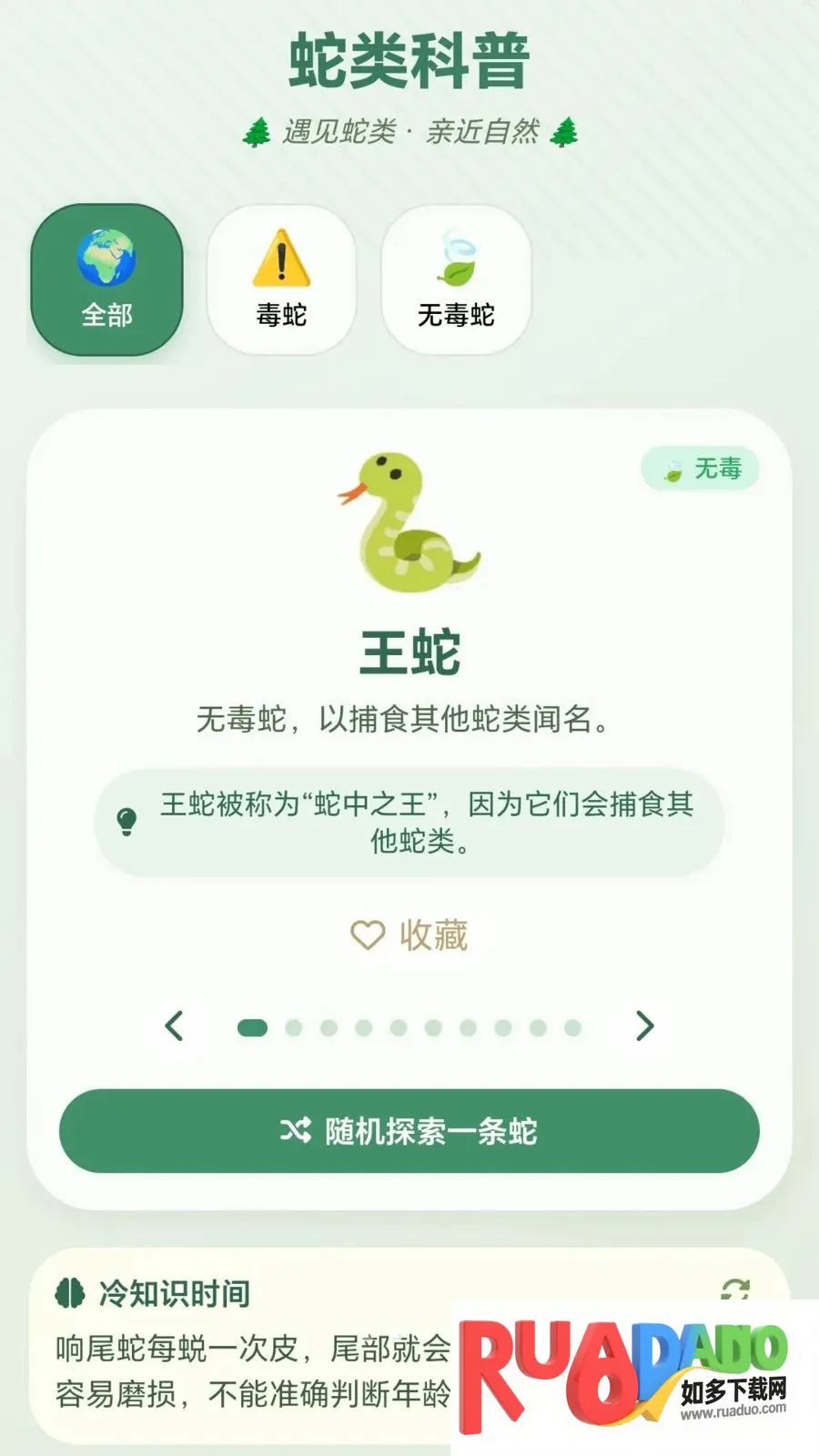Switch to the 毒蛇 category
Image resolution: width=819 pixels, height=1456 pixels.
point(281,280)
